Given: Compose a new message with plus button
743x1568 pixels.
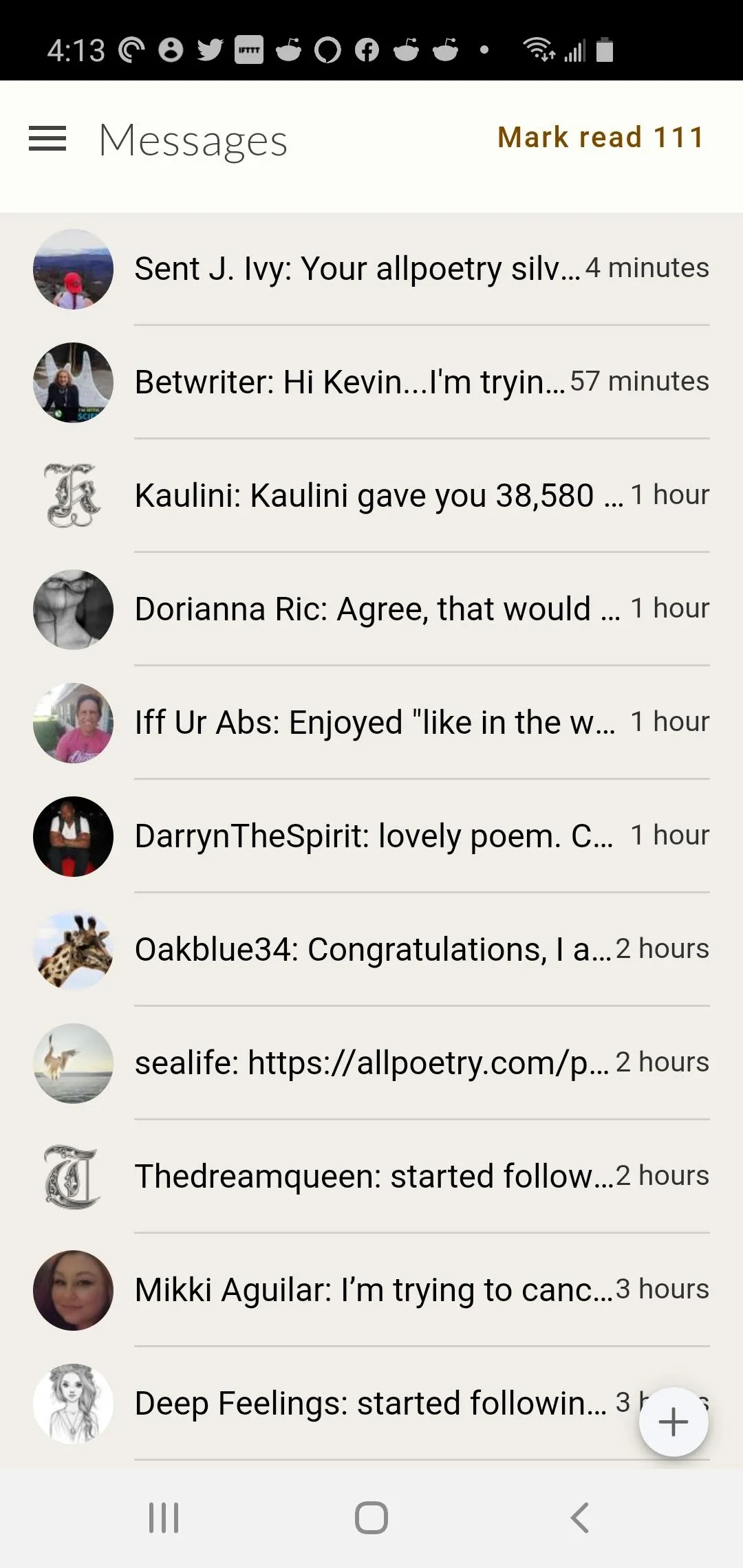Looking at the screenshot, I should click(x=674, y=1422).
